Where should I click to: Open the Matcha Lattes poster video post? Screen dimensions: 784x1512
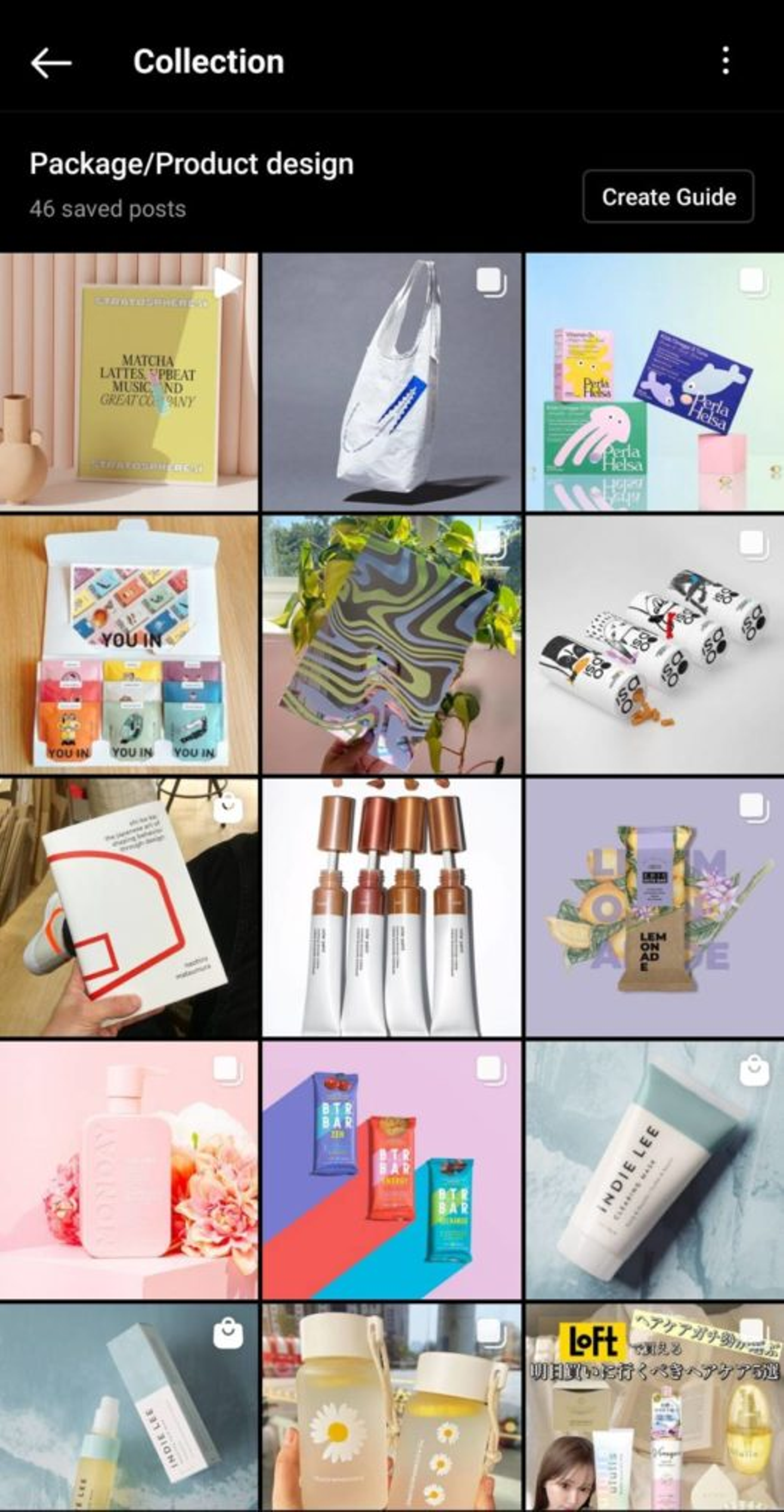tap(128, 382)
